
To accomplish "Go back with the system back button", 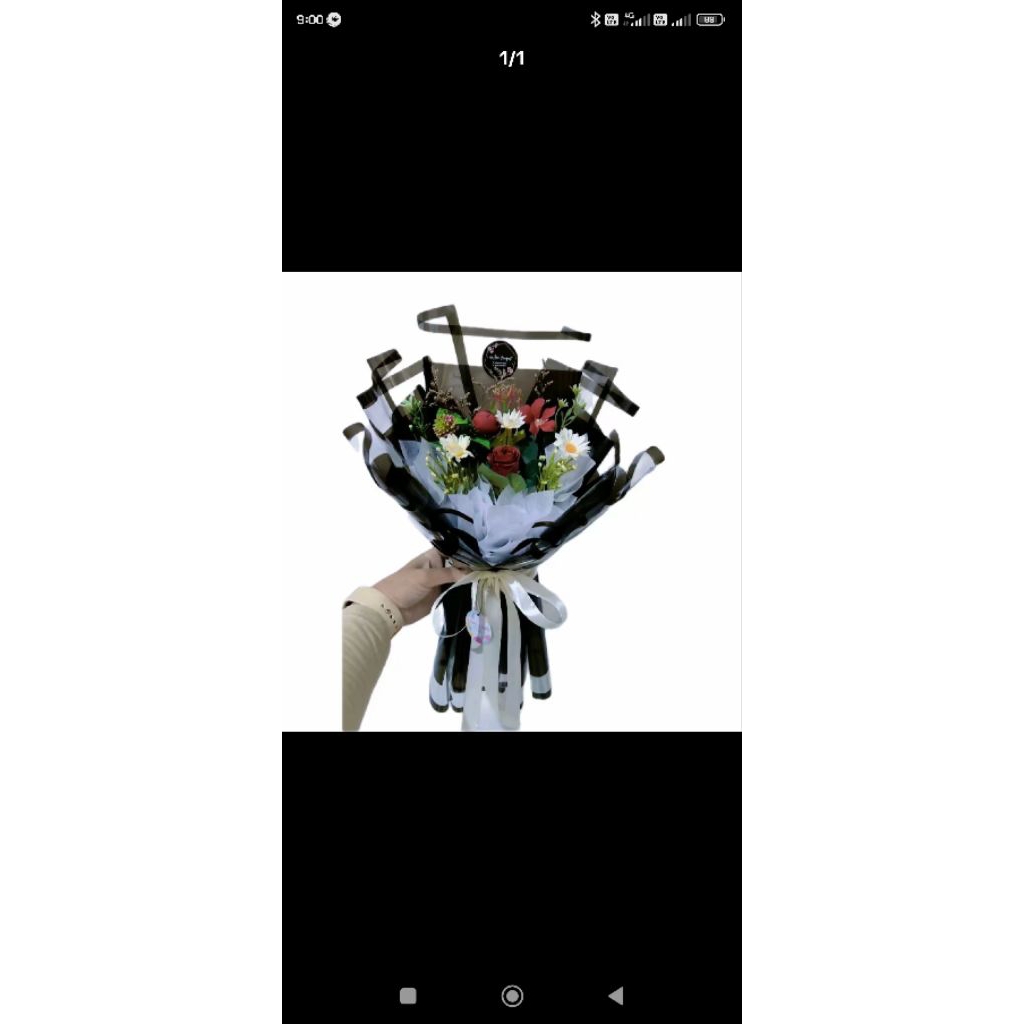I will tap(616, 995).
